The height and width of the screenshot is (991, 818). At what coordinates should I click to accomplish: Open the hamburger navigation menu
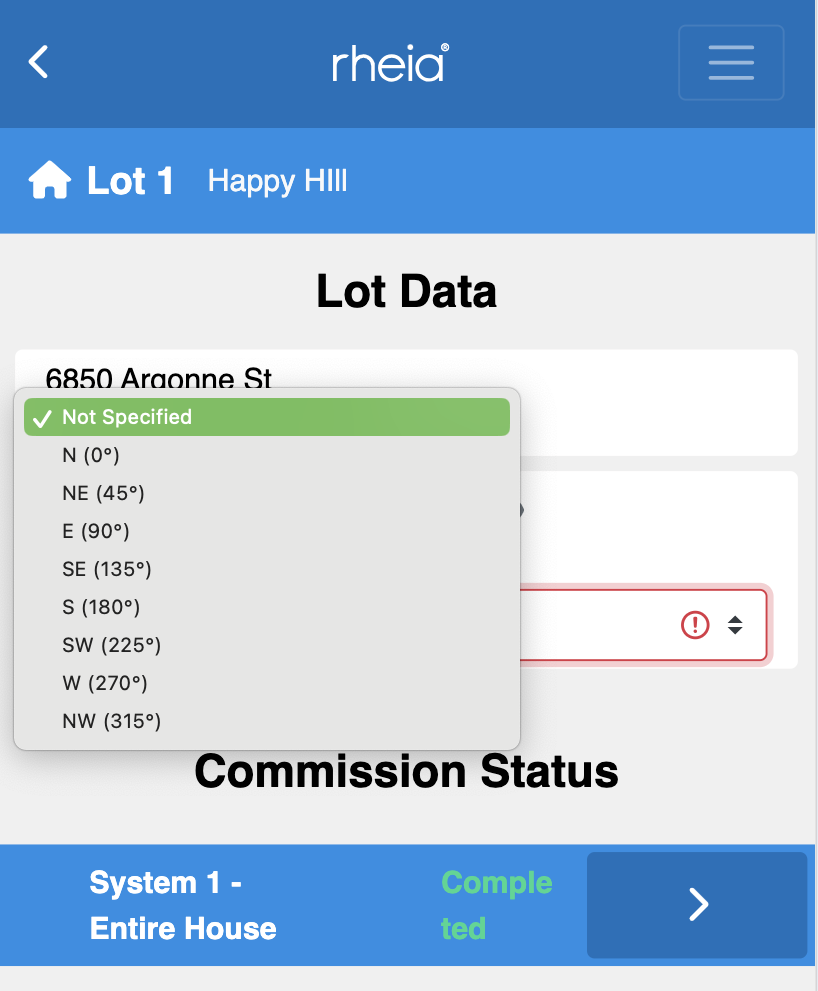(731, 62)
